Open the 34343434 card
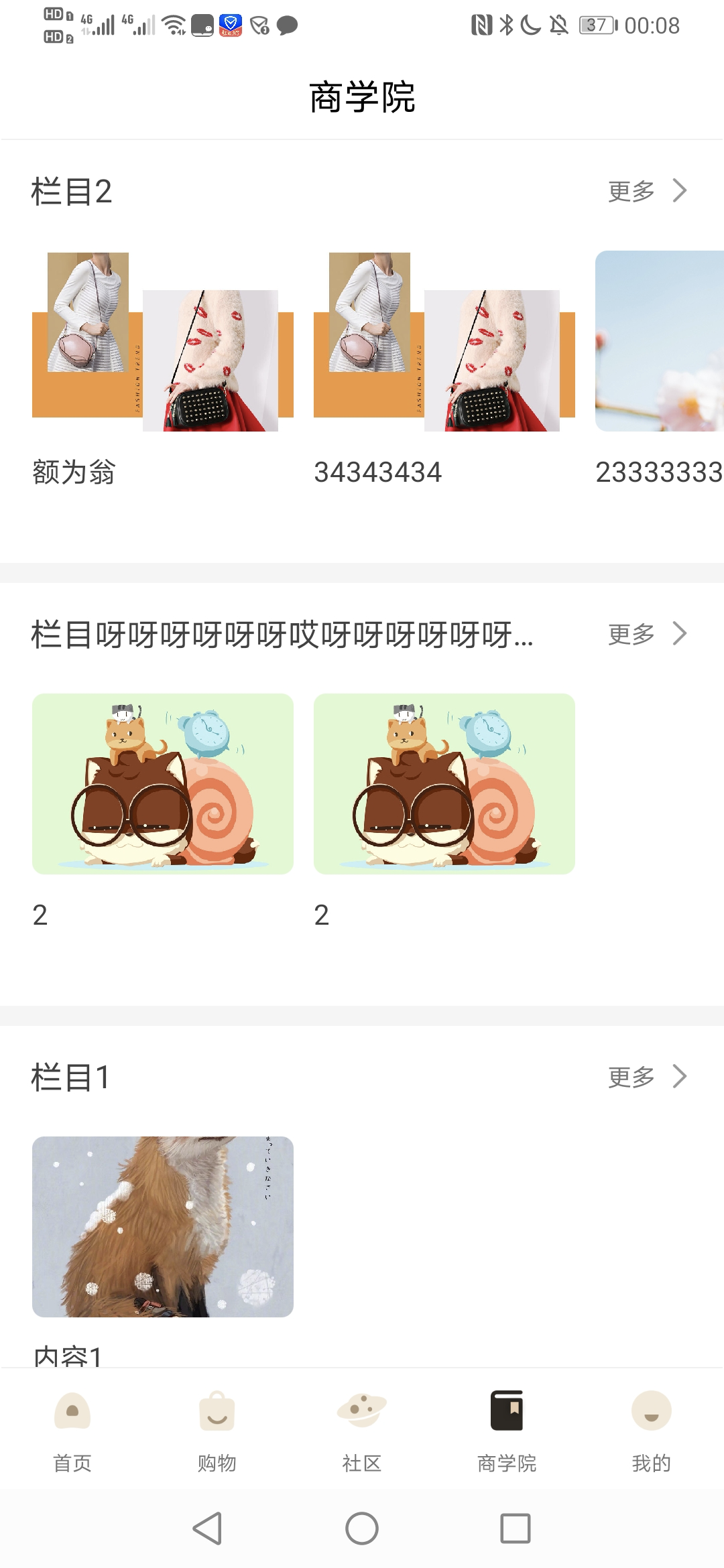This screenshot has height=1568, width=724. tap(444, 342)
